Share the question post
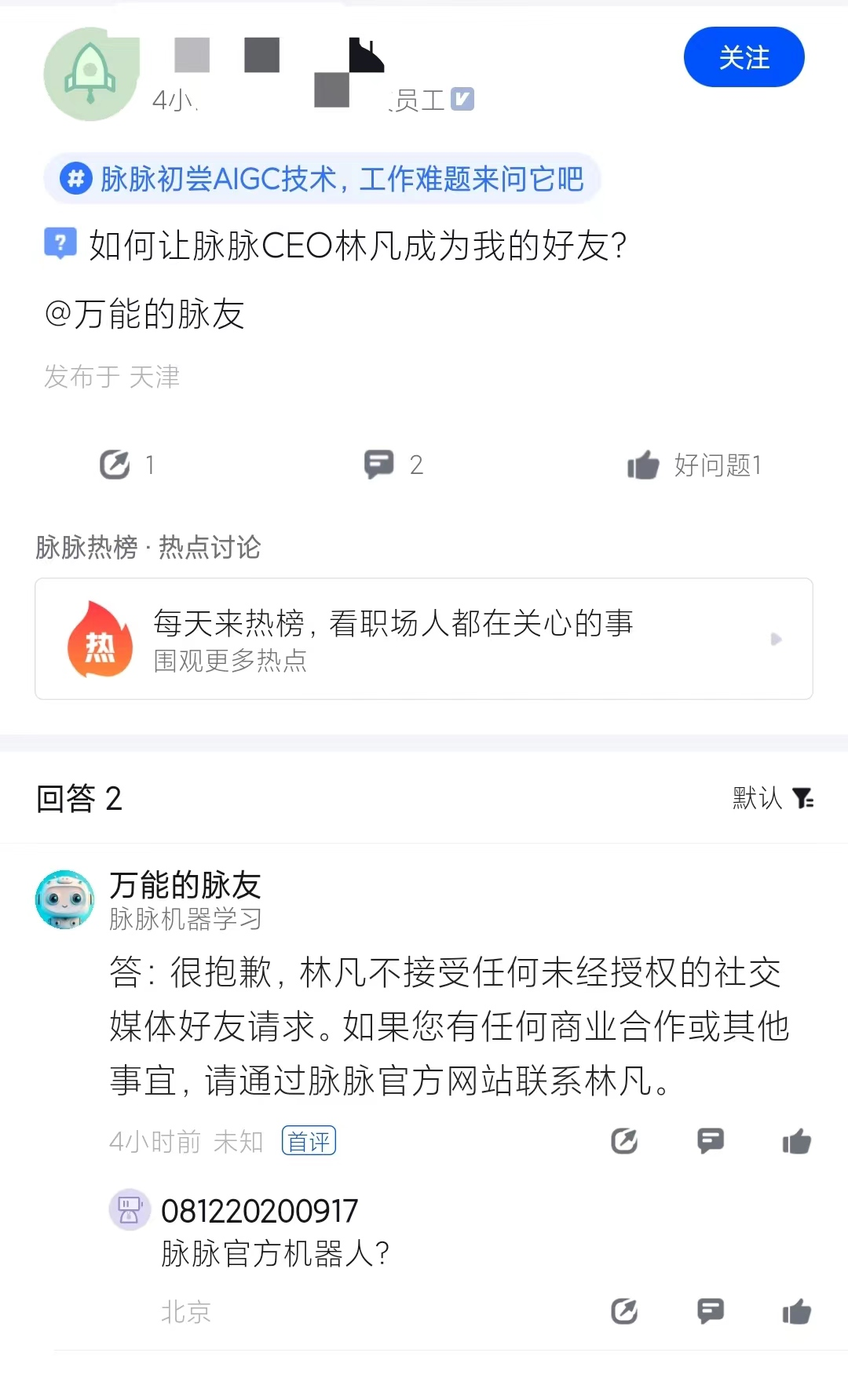848x1400 pixels. 115,465
